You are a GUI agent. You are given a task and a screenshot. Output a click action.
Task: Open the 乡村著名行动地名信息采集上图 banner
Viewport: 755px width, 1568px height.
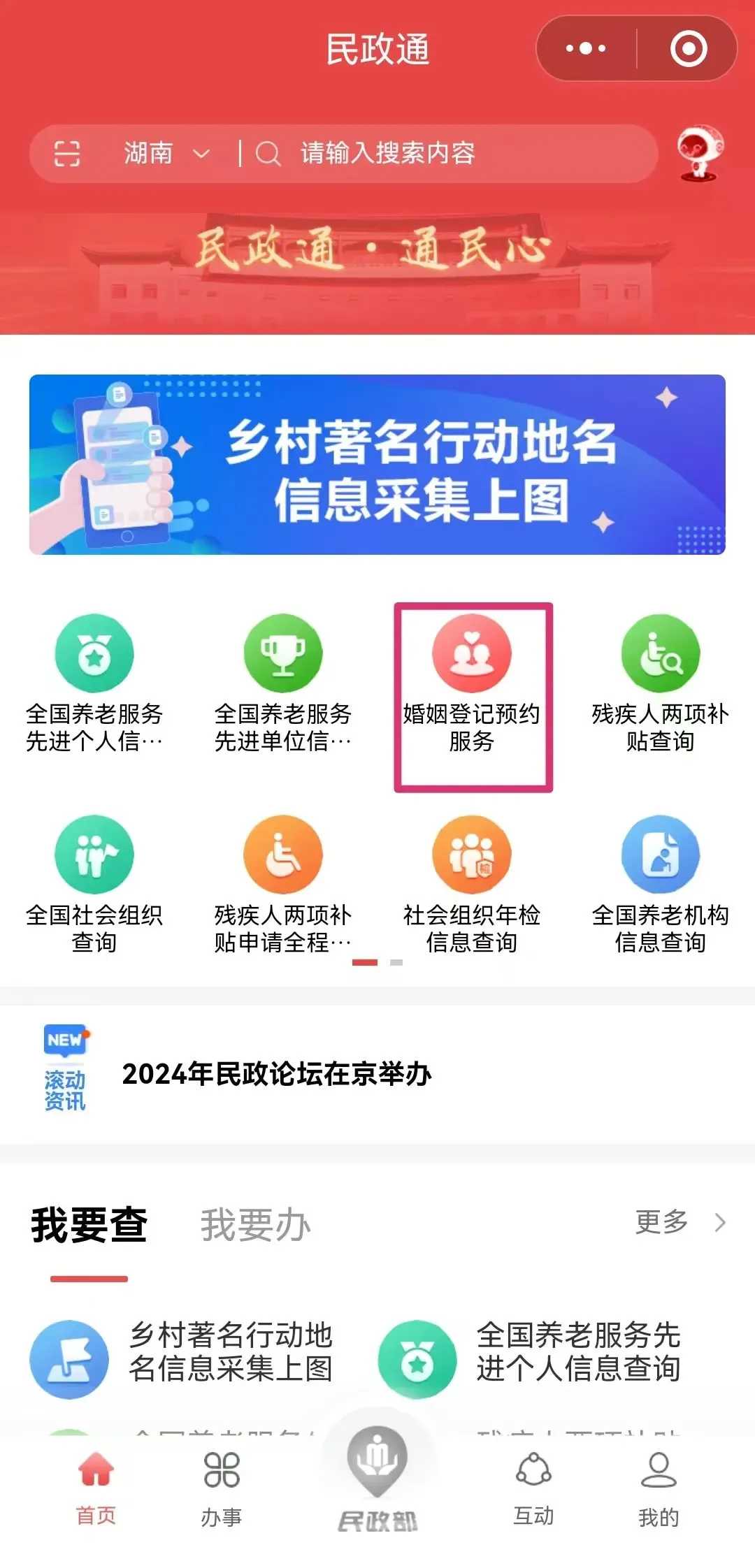tap(377, 465)
